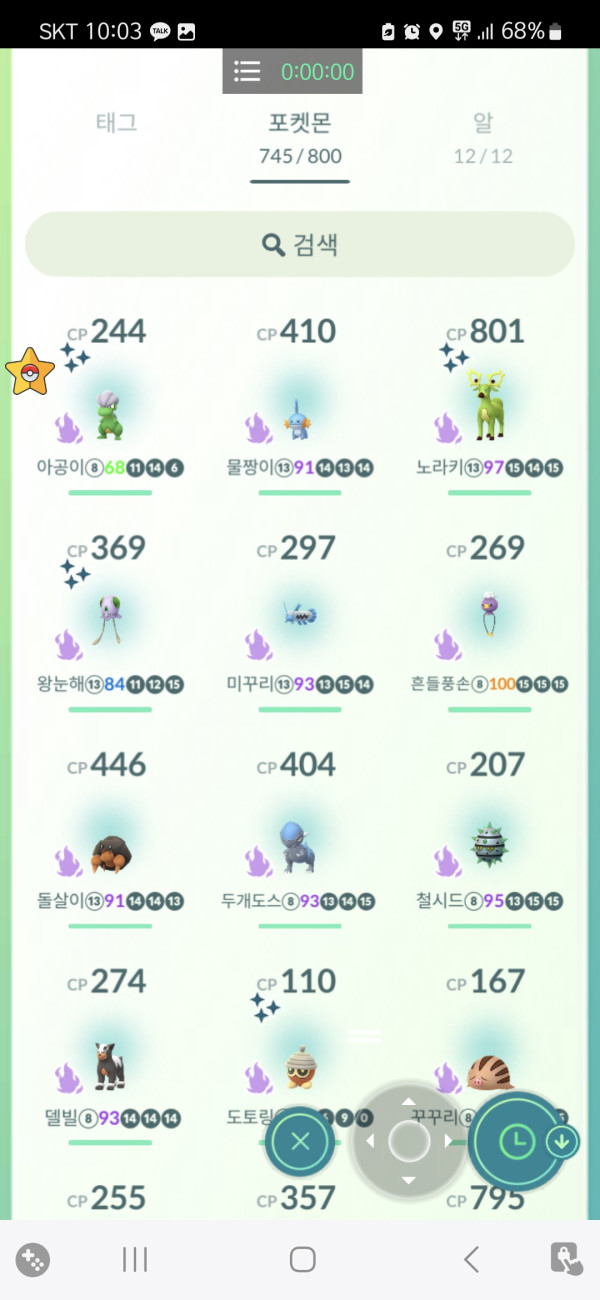This screenshot has width=600, height=1300.
Task: Go back with the system back button
Action: [472, 1259]
